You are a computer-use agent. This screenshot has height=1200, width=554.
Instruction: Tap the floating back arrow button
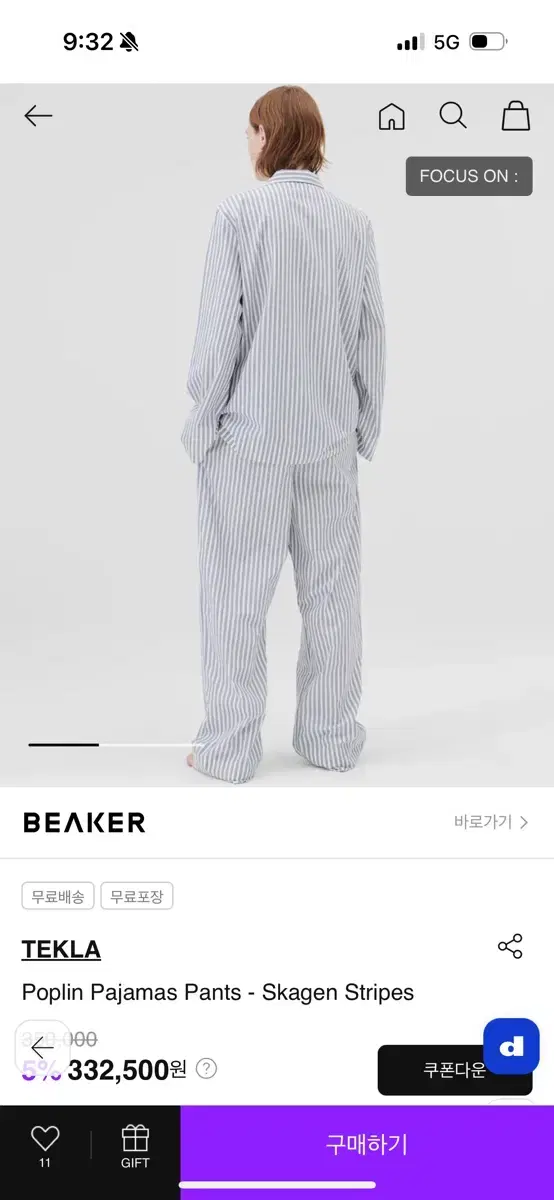[43, 1048]
